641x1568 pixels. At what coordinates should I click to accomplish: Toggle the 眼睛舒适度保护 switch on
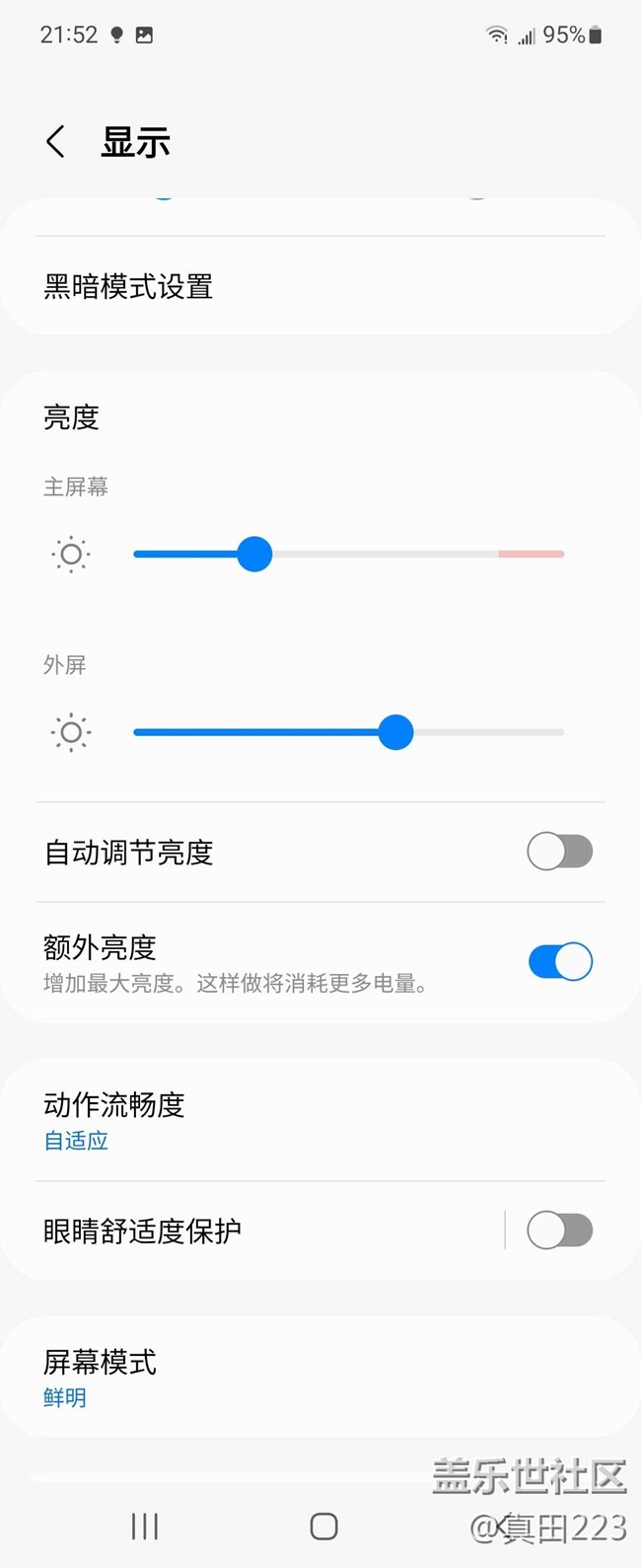tap(559, 1231)
